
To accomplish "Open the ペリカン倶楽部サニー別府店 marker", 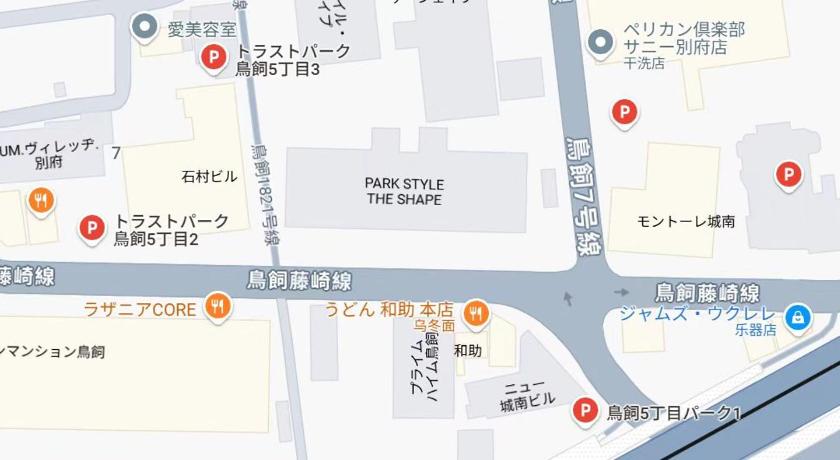I will click(600, 42).
